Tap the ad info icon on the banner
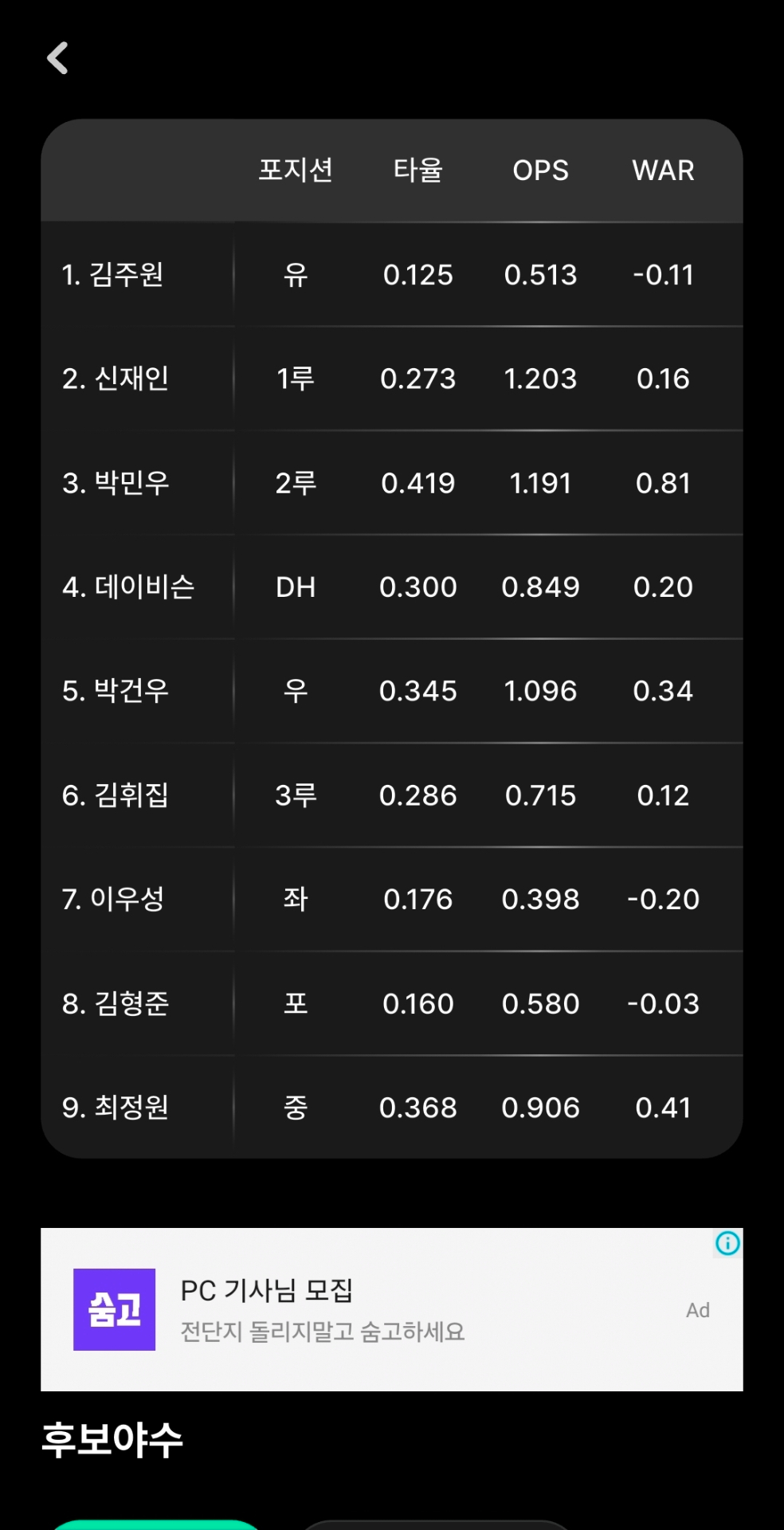The height and width of the screenshot is (1530, 784). click(x=727, y=1243)
